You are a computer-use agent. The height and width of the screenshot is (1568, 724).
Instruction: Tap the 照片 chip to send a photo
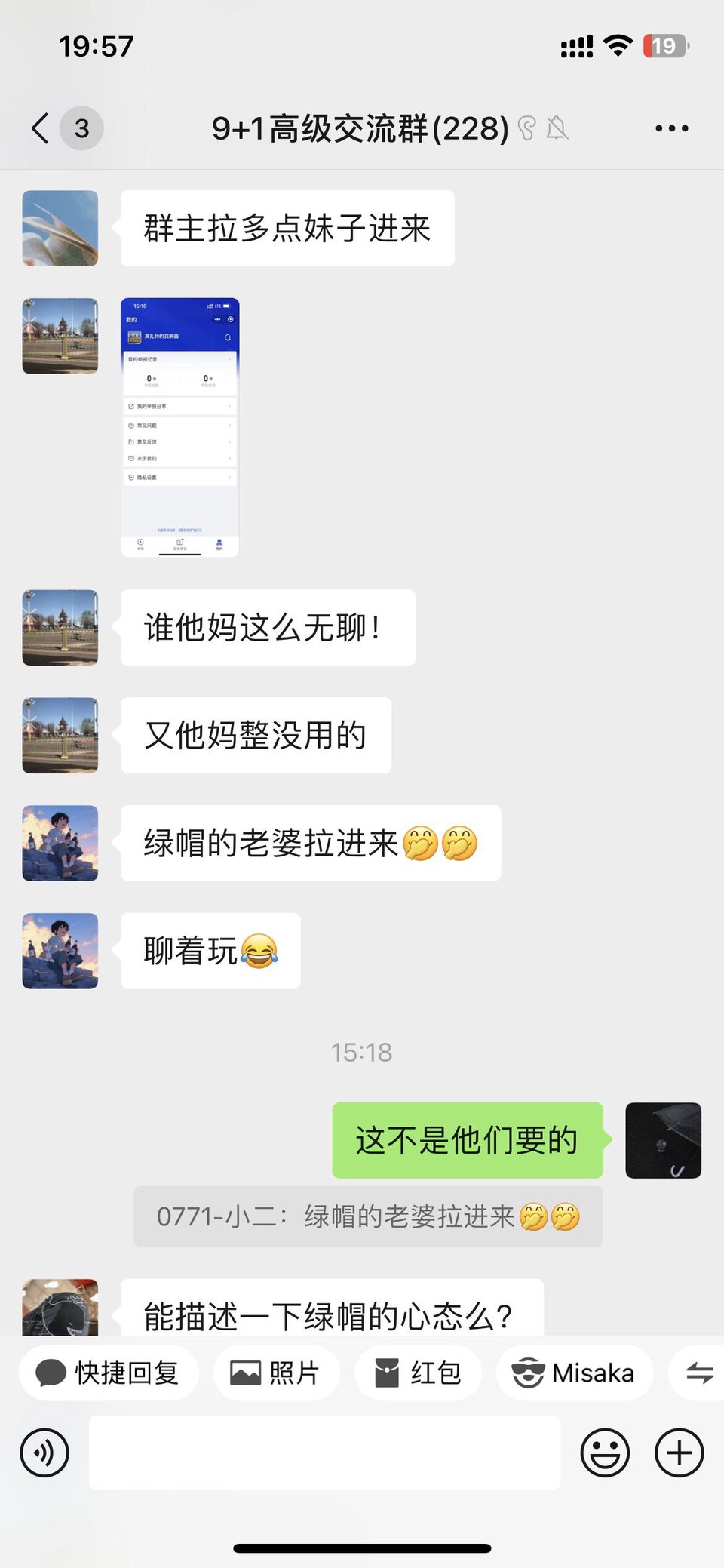coord(276,1373)
